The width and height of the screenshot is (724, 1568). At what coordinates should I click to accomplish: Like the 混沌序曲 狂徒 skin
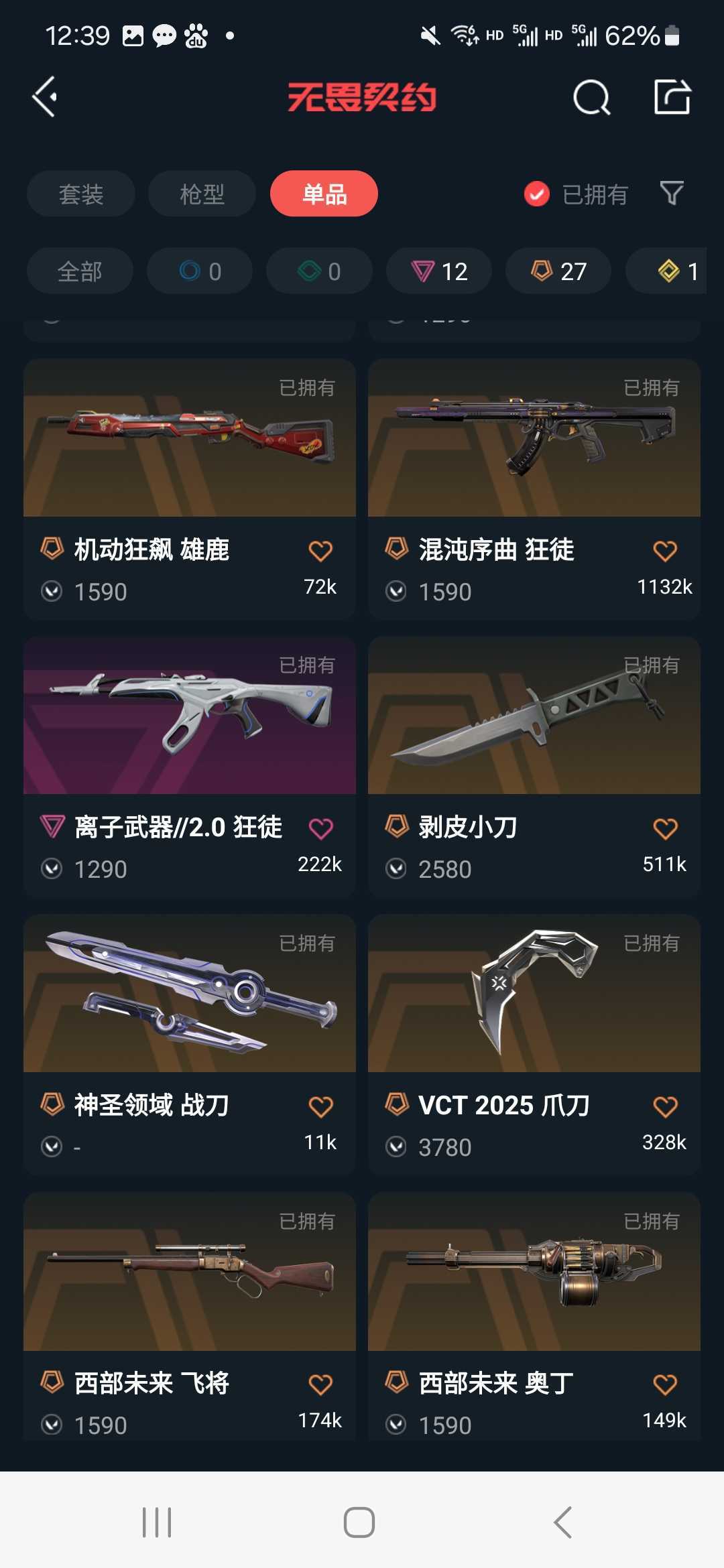point(665,551)
